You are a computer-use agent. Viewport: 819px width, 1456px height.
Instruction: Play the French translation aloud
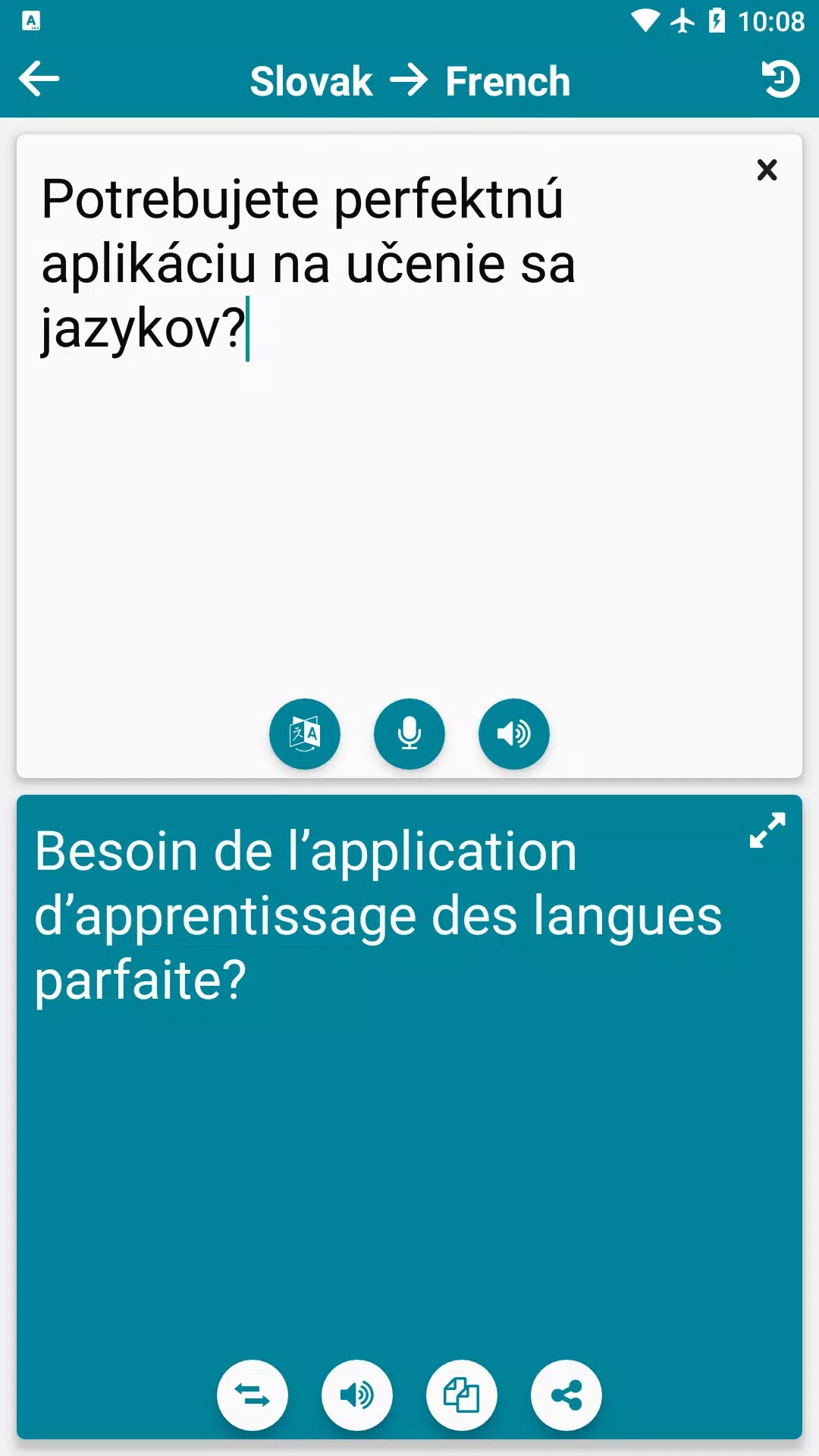point(357,1395)
